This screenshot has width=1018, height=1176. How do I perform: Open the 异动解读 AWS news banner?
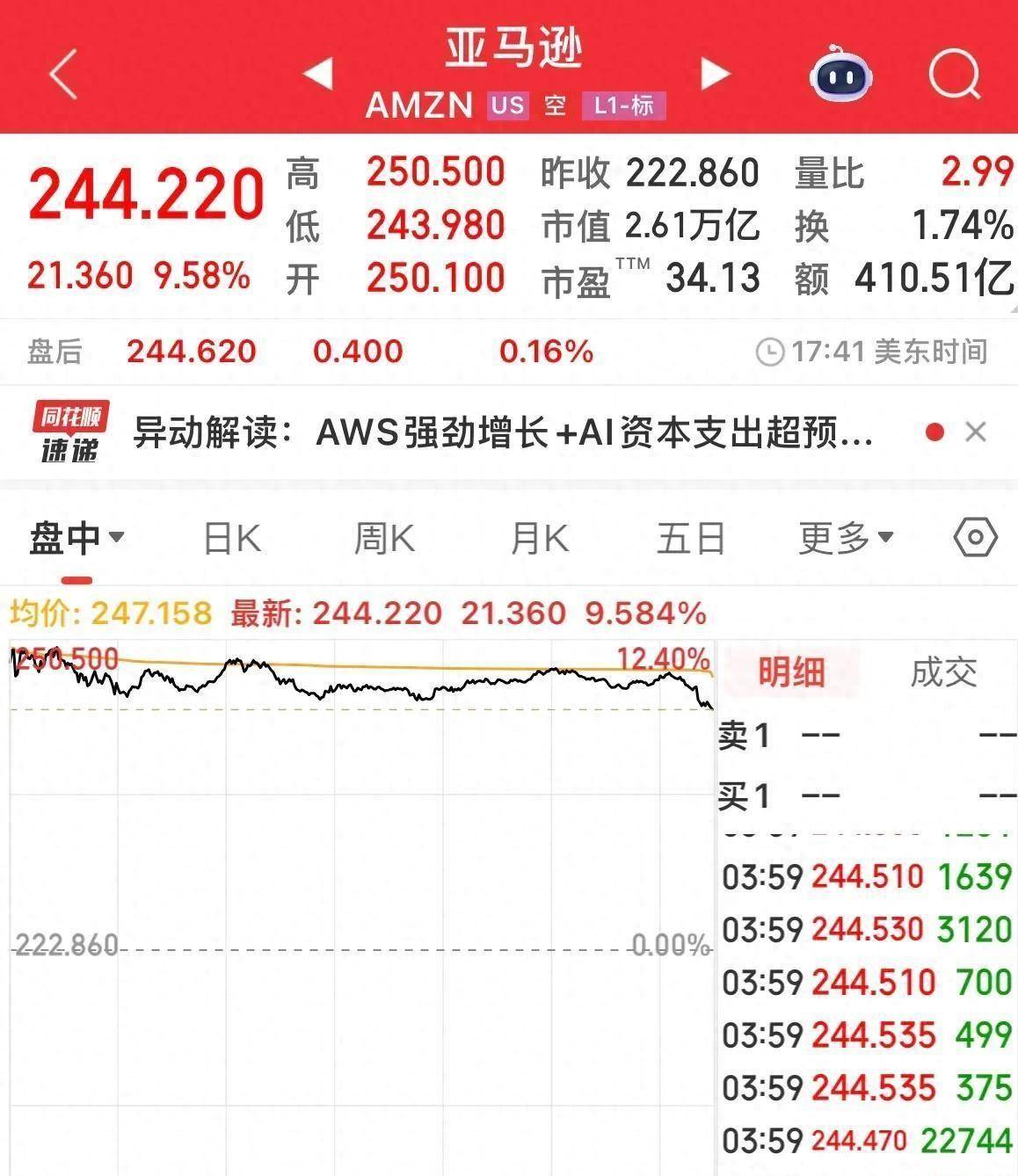[501, 432]
